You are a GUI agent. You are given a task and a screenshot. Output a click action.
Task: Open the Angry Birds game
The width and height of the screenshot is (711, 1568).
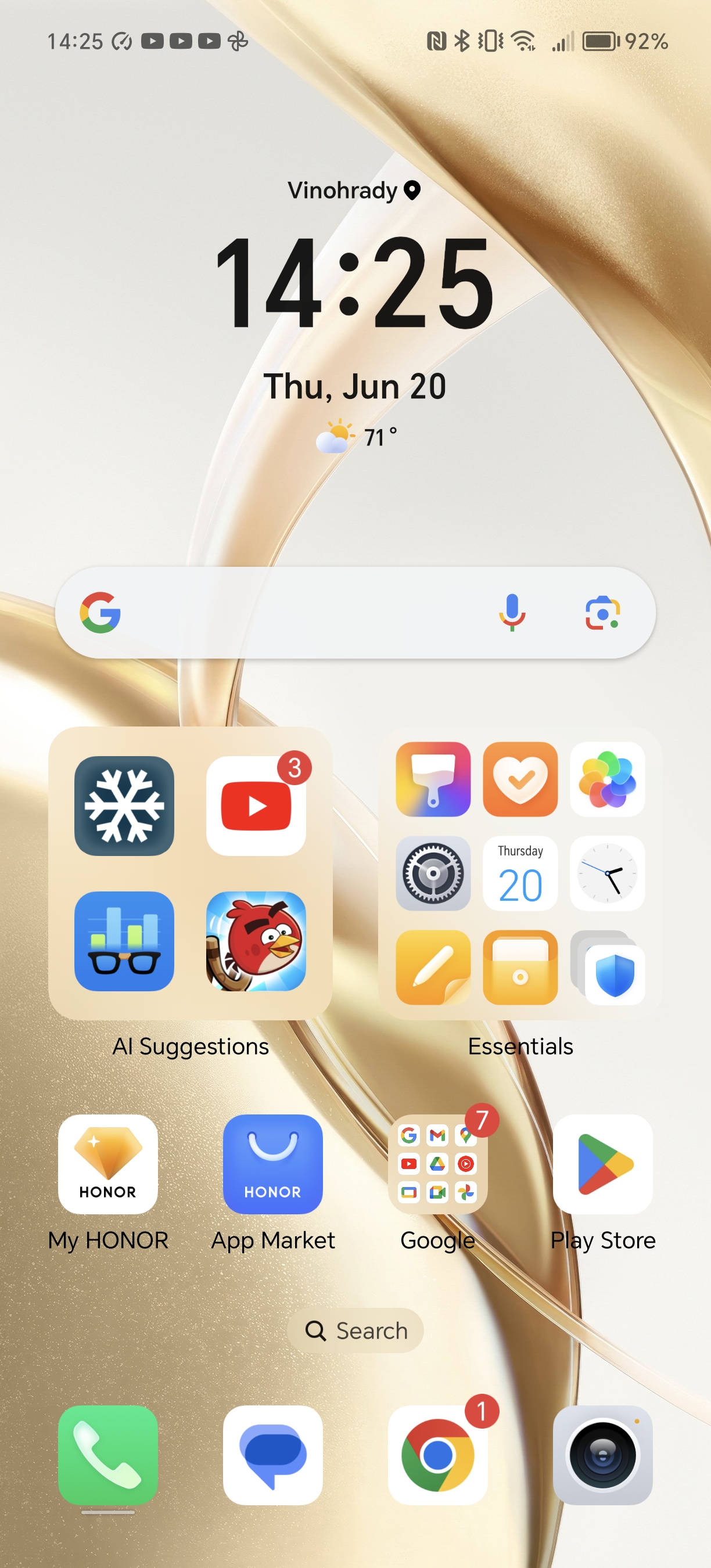click(x=256, y=941)
